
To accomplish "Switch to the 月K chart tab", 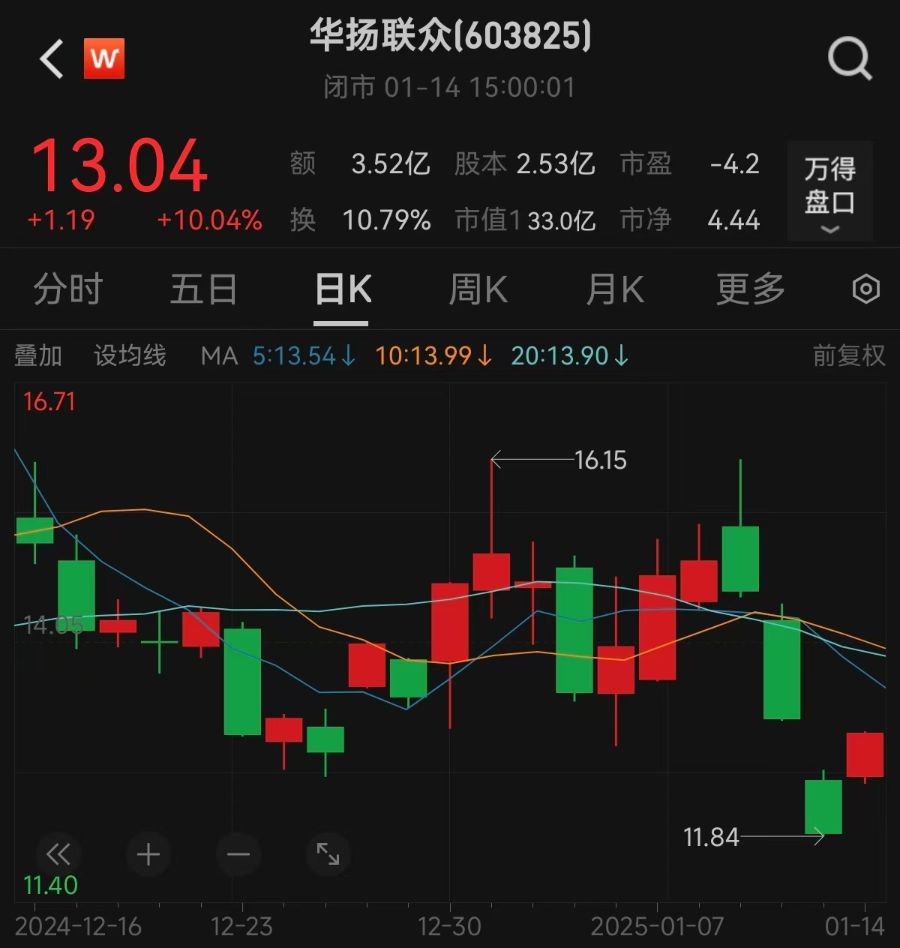I will (614, 290).
